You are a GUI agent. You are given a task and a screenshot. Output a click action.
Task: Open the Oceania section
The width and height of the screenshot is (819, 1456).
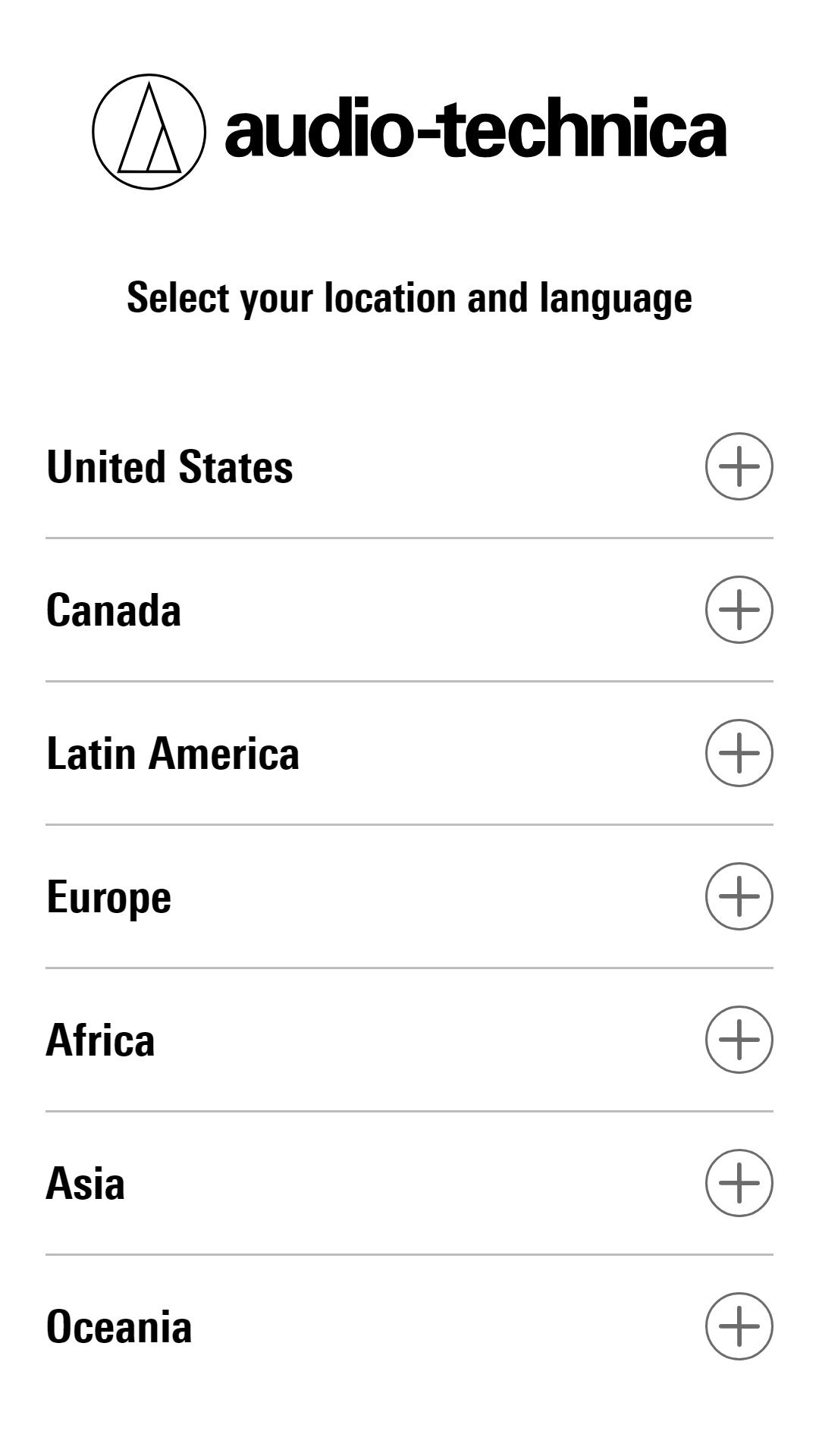click(739, 1326)
